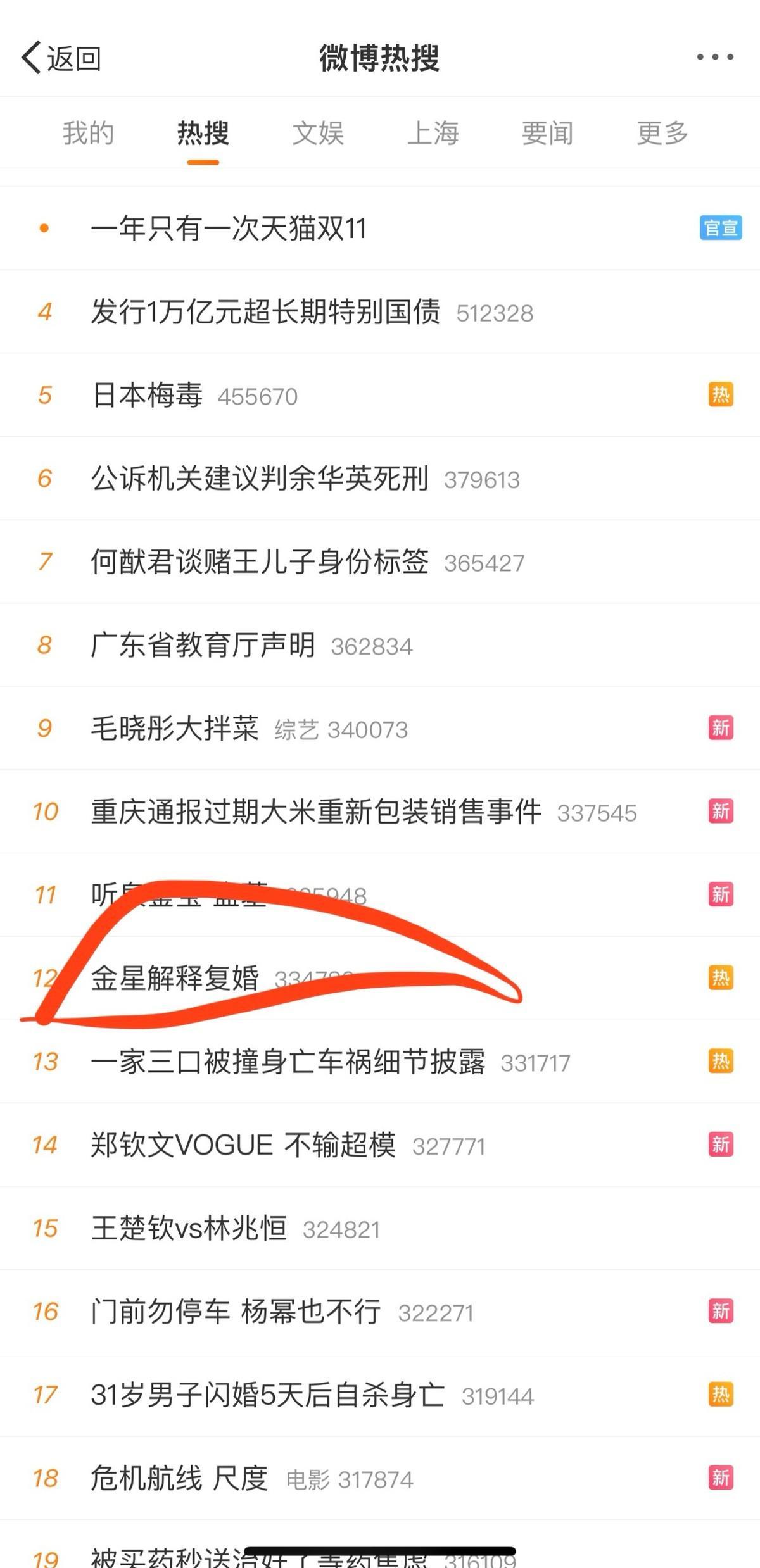Open topic 一年只有一次天猫双11
This screenshot has height=1568, width=760.
229,229
